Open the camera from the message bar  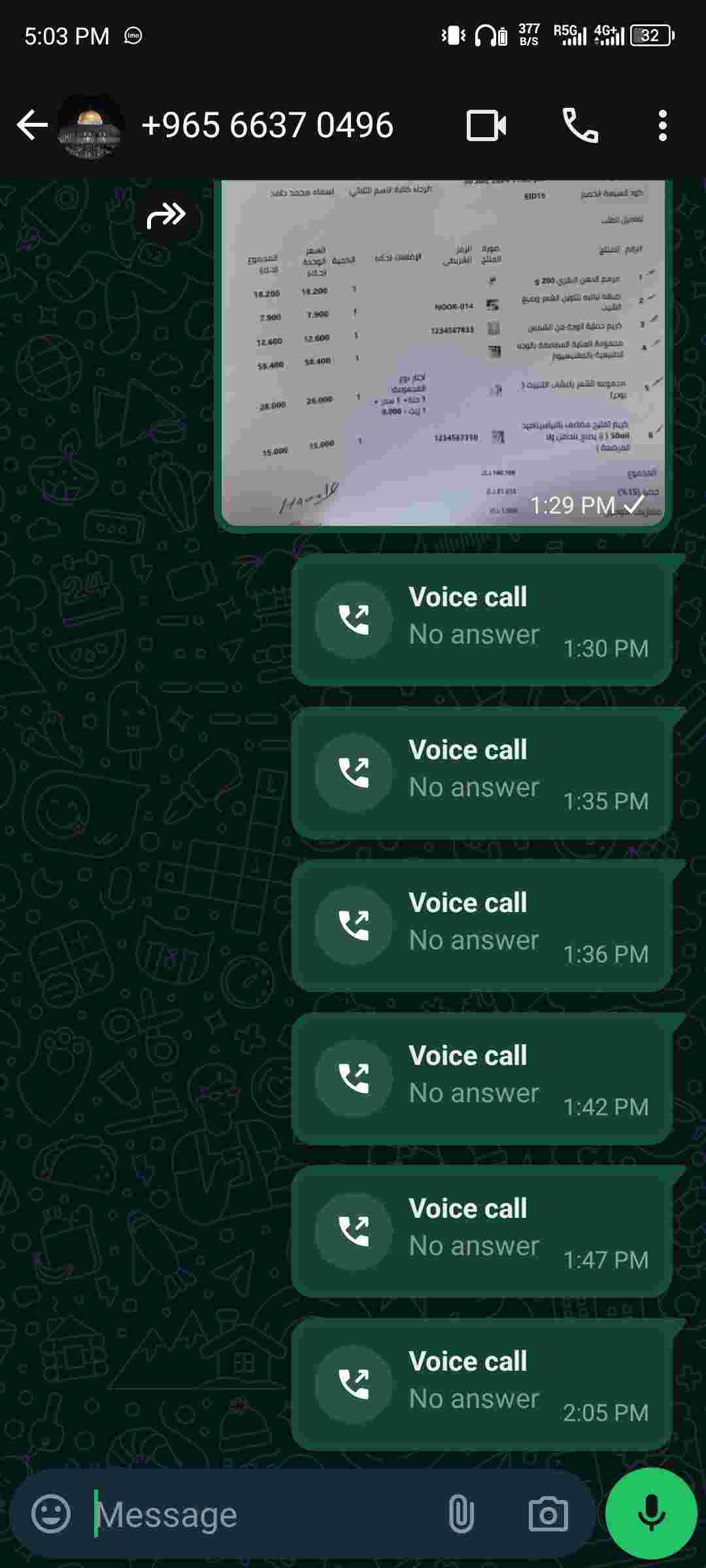point(548,1513)
